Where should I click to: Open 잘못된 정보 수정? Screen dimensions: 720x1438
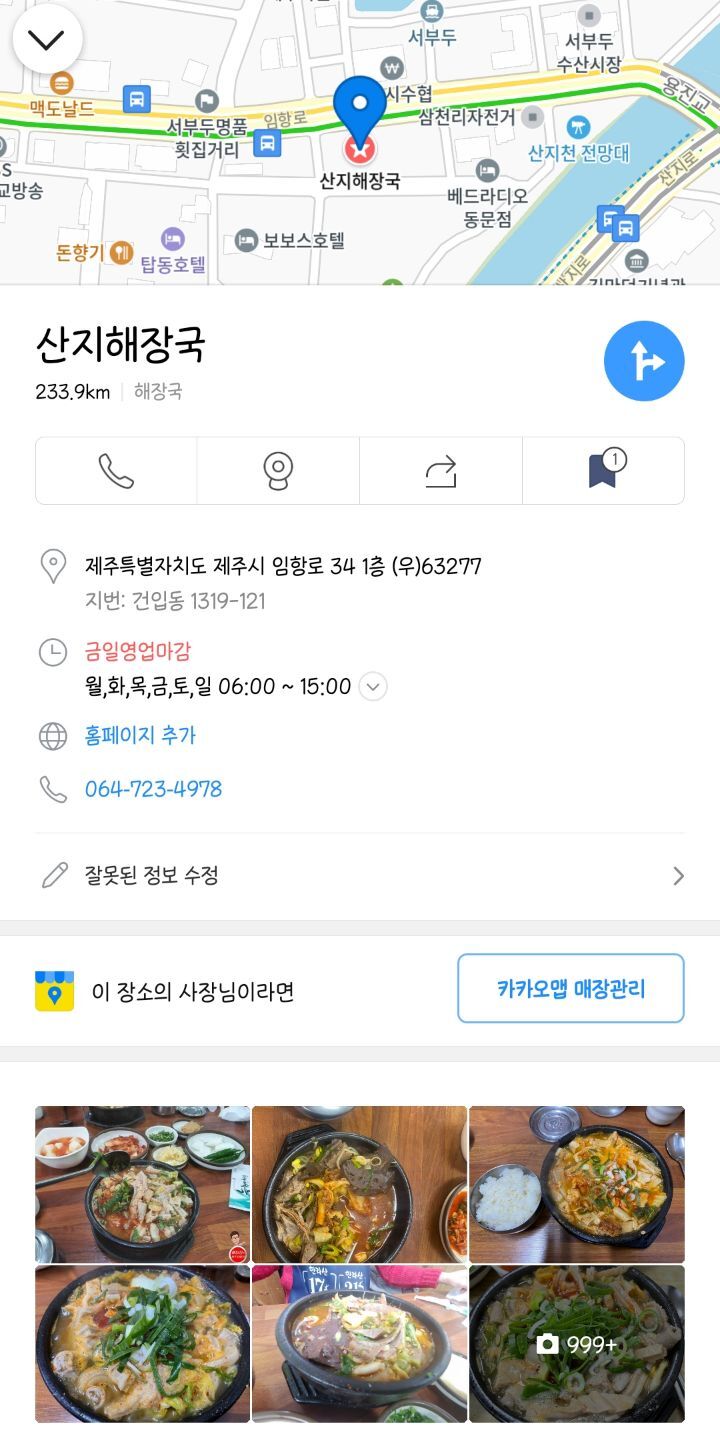point(360,876)
